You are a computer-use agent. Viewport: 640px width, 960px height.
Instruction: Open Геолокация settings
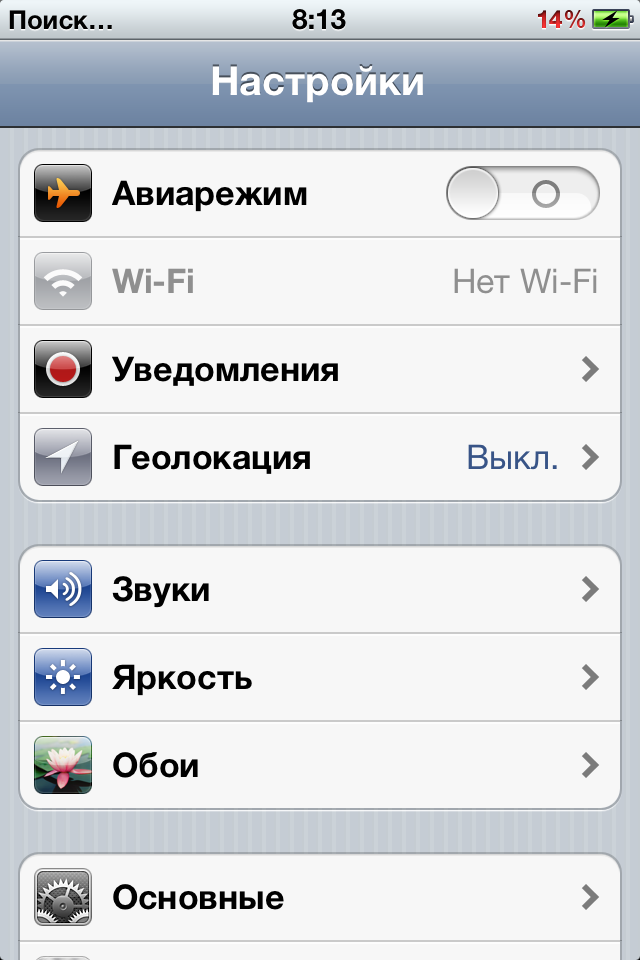(x=320, y=458)
